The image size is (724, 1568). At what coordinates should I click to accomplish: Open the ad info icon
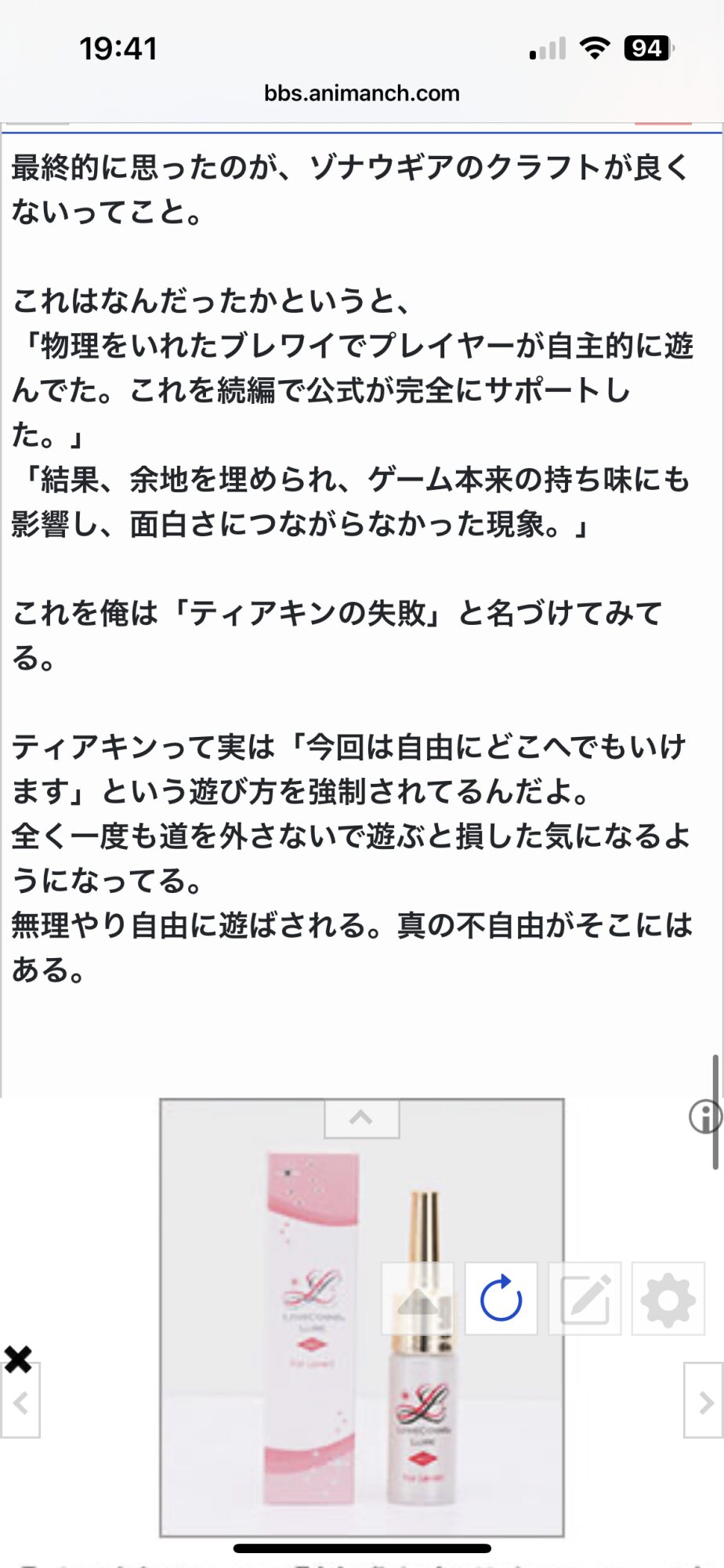(705, 1116)
